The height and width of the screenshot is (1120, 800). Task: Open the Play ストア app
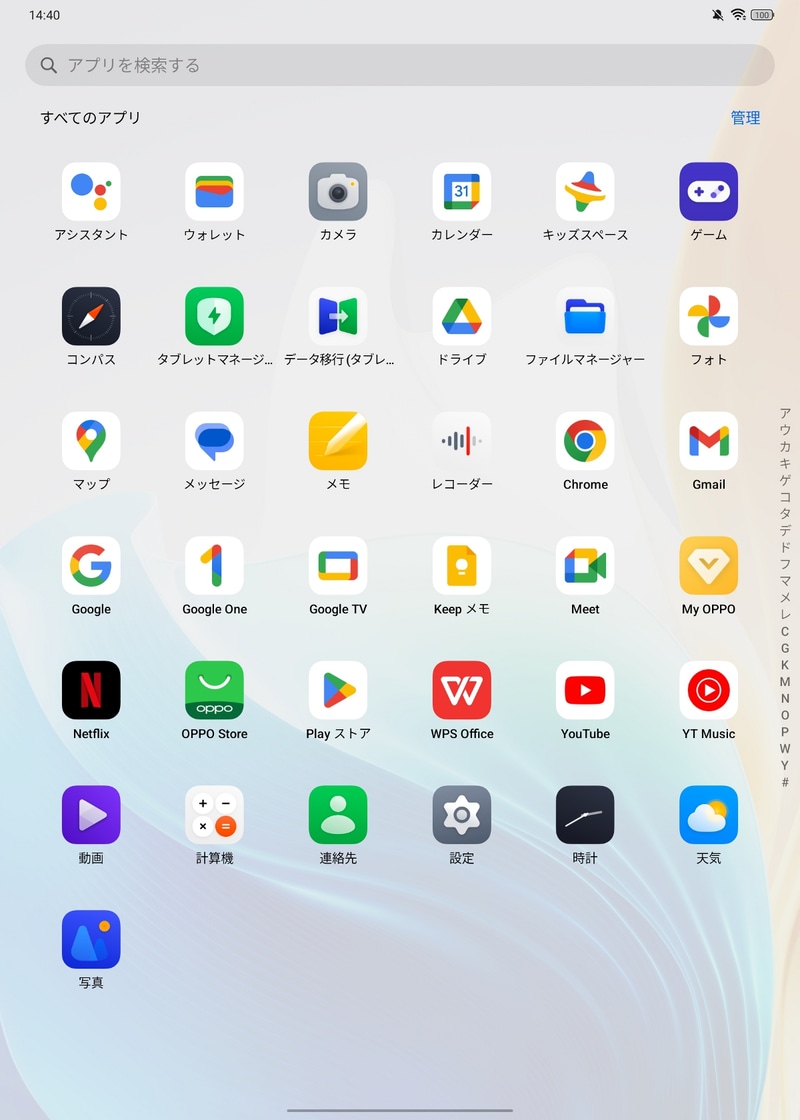tap(338, 690)
